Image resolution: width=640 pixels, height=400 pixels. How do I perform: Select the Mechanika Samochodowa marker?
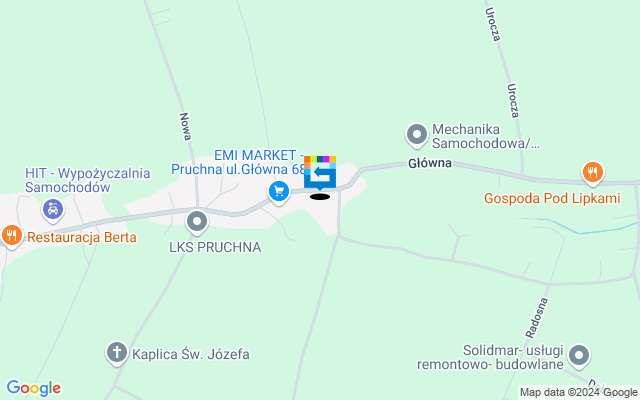[x=416, y=133]
